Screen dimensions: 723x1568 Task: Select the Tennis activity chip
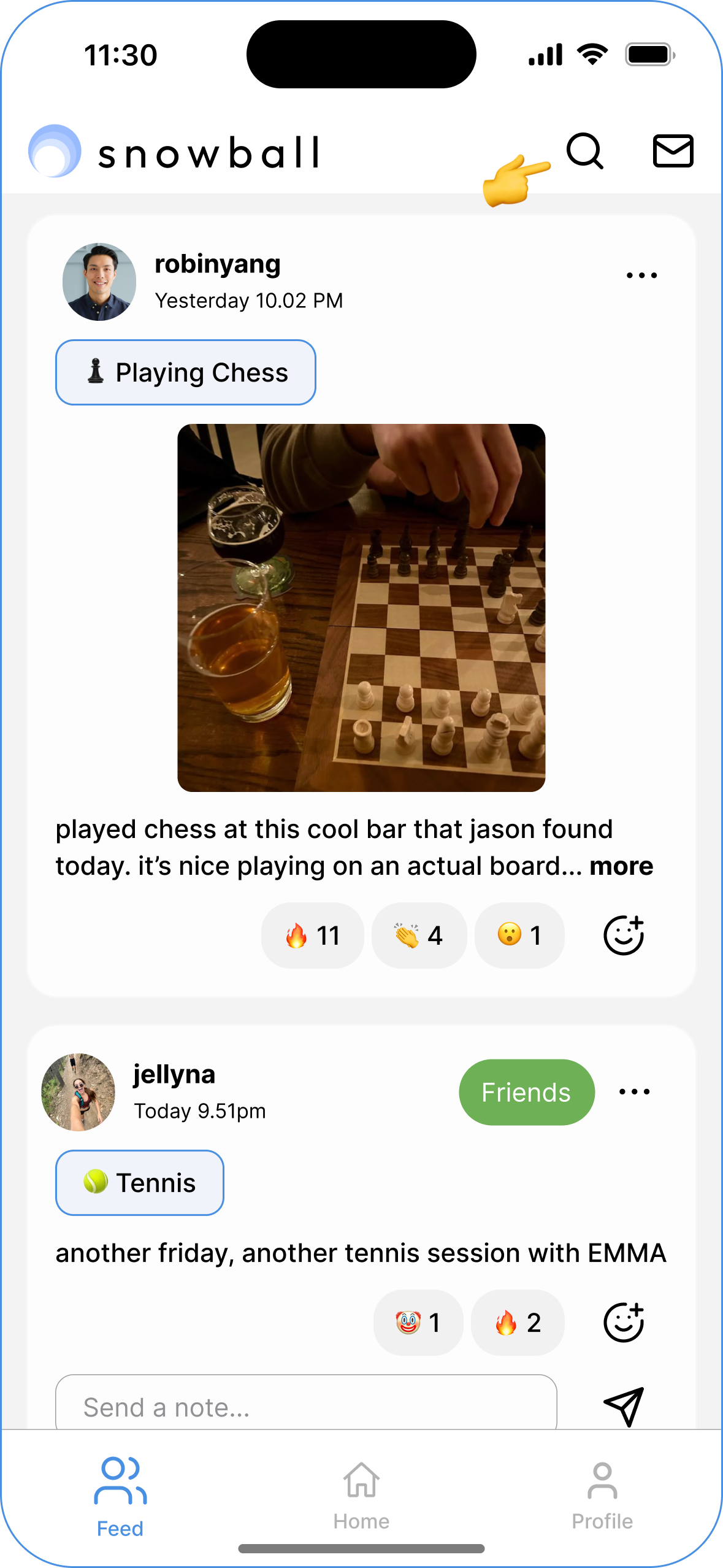pos(140,1183)
